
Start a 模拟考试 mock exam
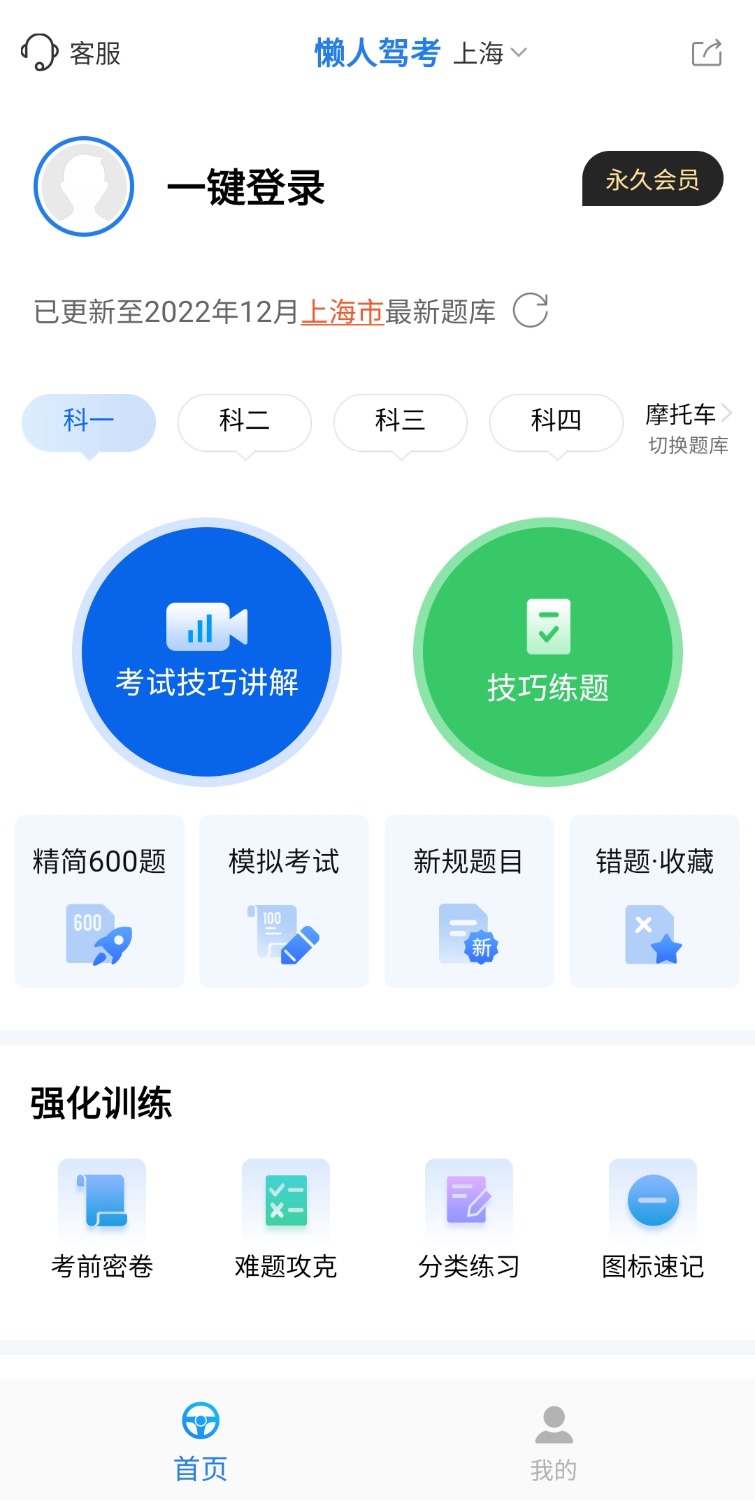point(284,901)
